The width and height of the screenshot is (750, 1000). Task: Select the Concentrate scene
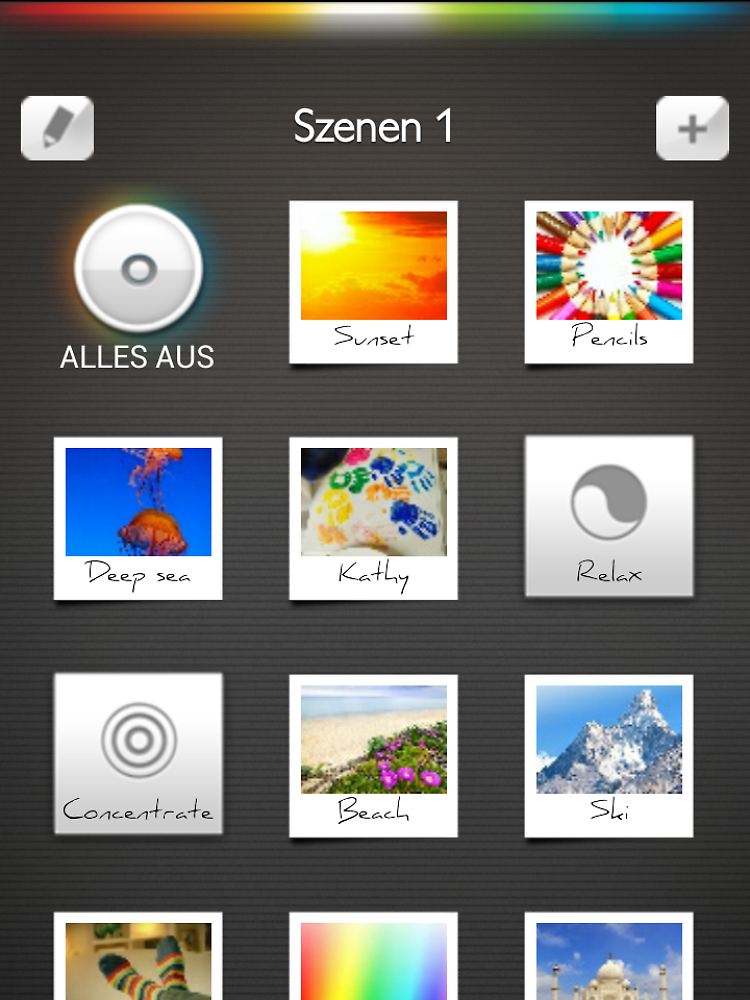pos(138,753)
